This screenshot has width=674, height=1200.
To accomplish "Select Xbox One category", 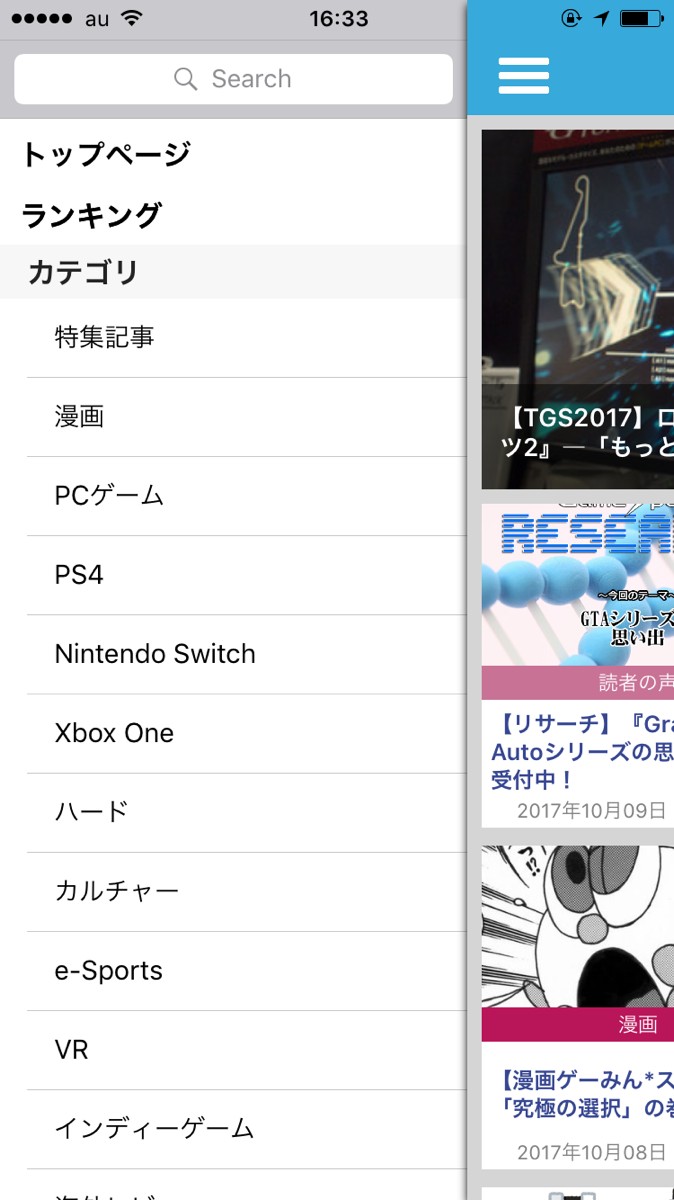I will pyautogui.click(x=114, y=733).
